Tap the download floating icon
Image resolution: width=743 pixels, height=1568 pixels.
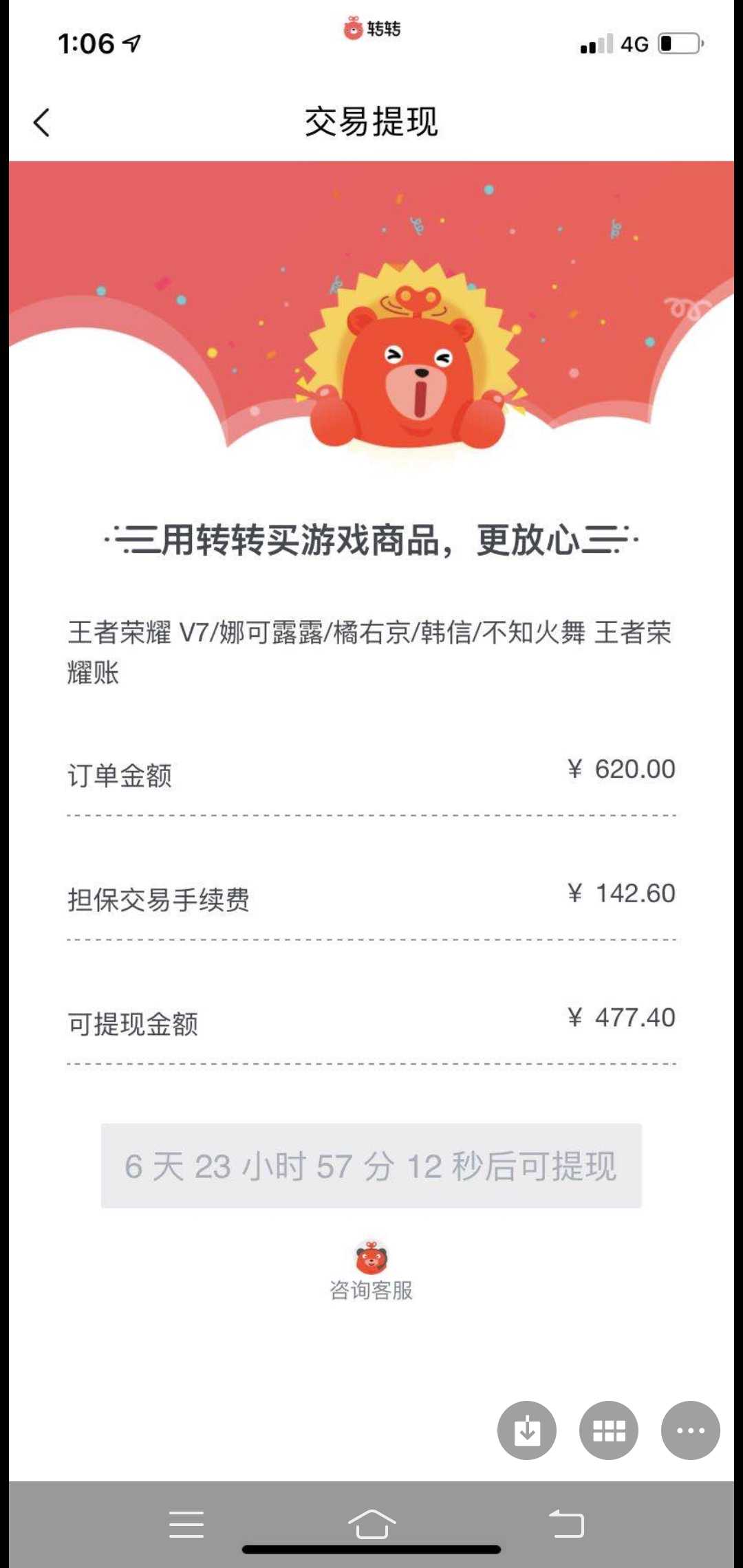[x=527, y=1430]
